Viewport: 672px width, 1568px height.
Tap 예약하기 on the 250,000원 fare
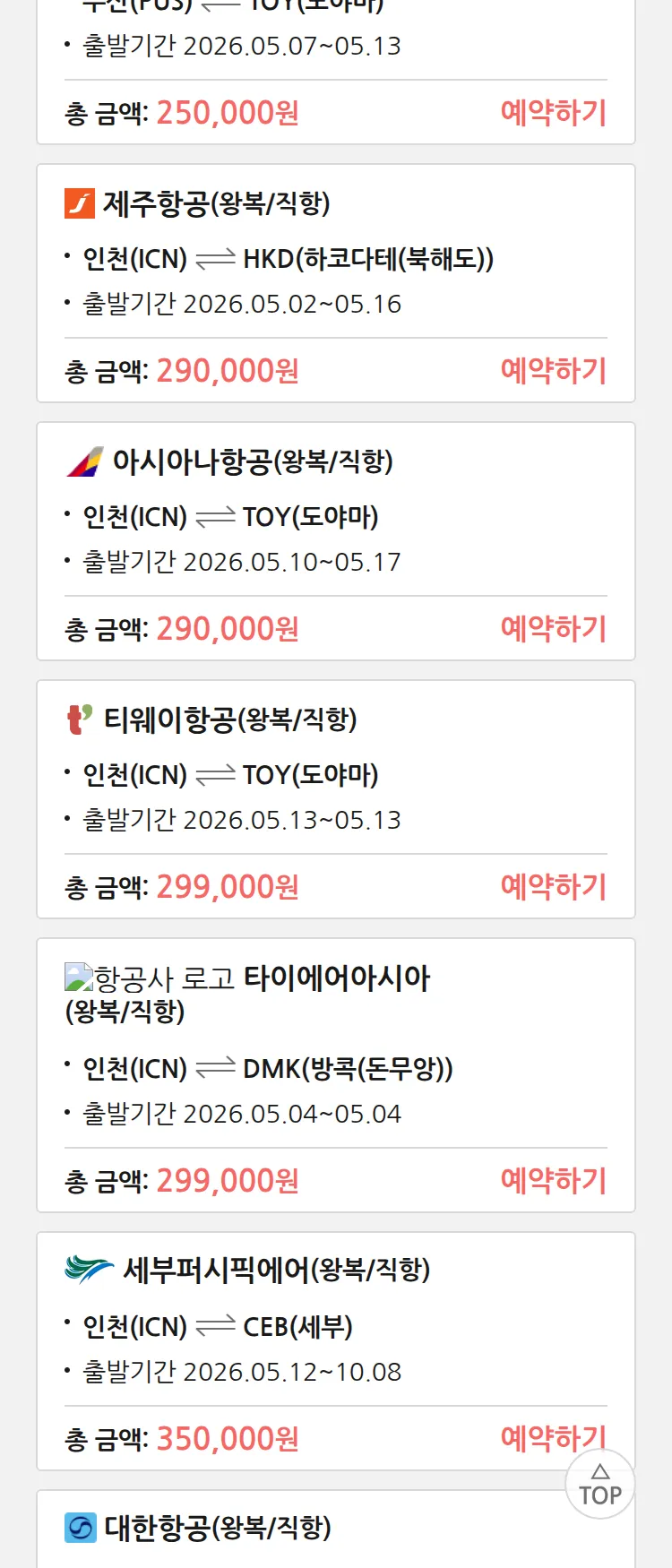[553, 113]
